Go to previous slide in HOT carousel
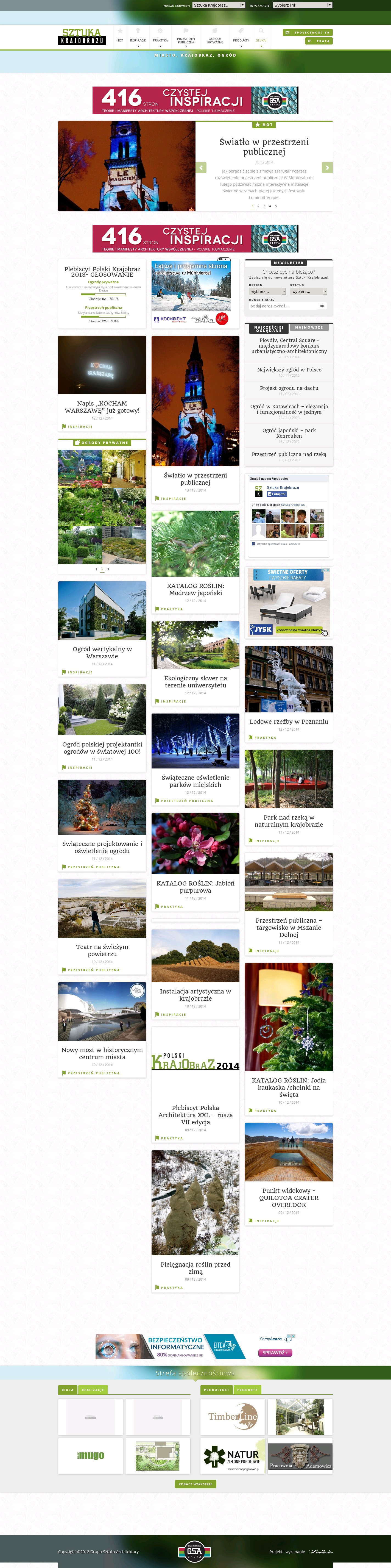391x1568 pixels. coord(201,167)
